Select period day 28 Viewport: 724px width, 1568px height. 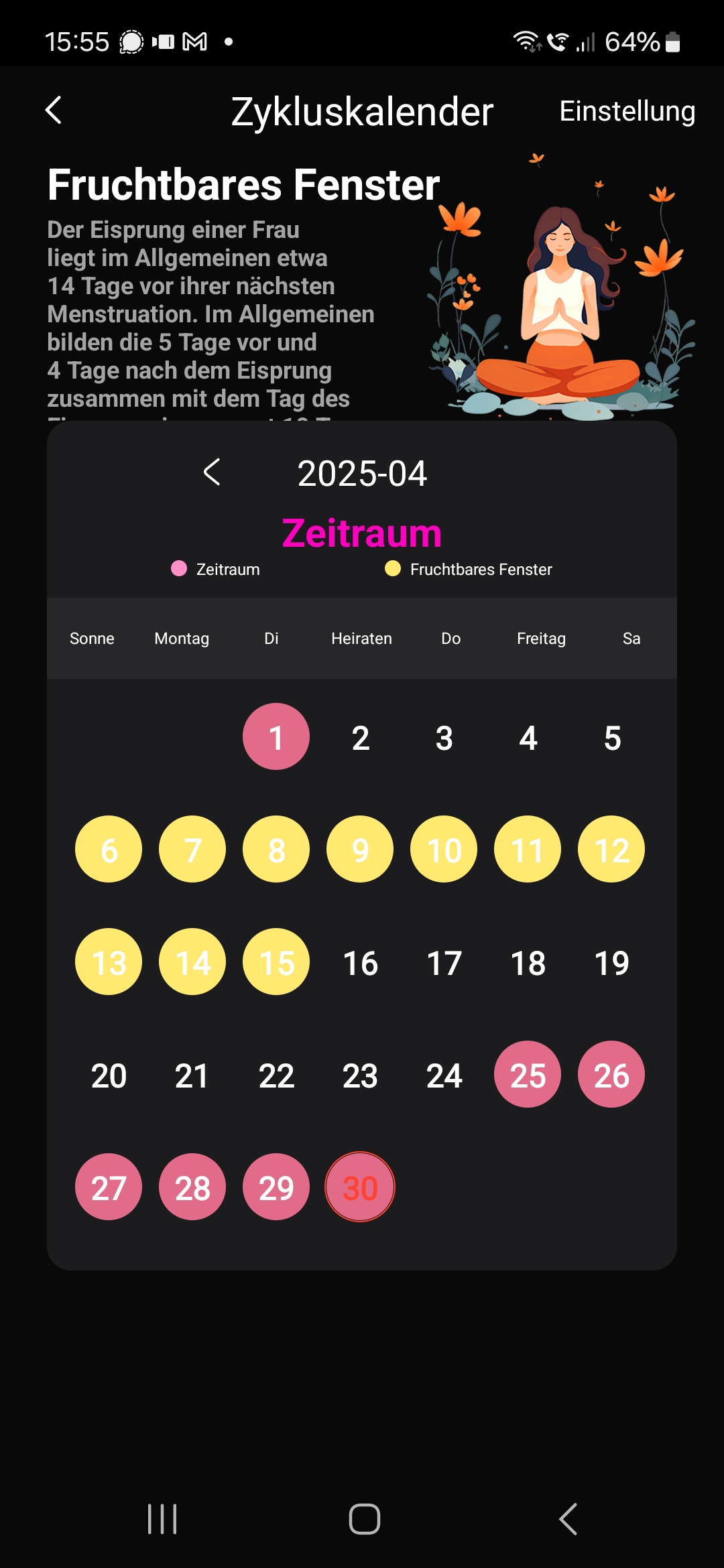[x=192, y=1187]
